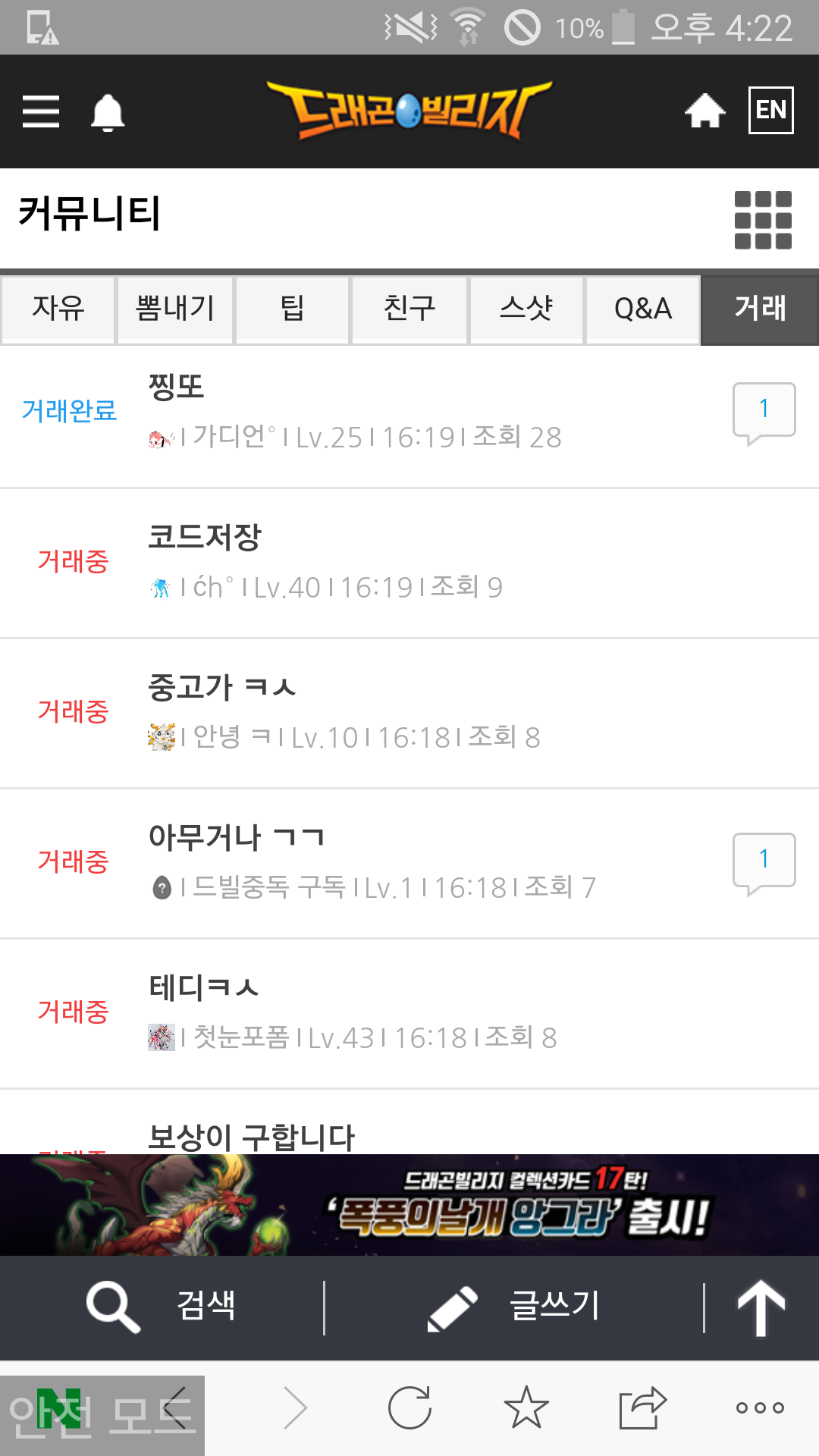819x1456 pixels.
Task: Open the community grid menu
Action: (x=762, y=220)
